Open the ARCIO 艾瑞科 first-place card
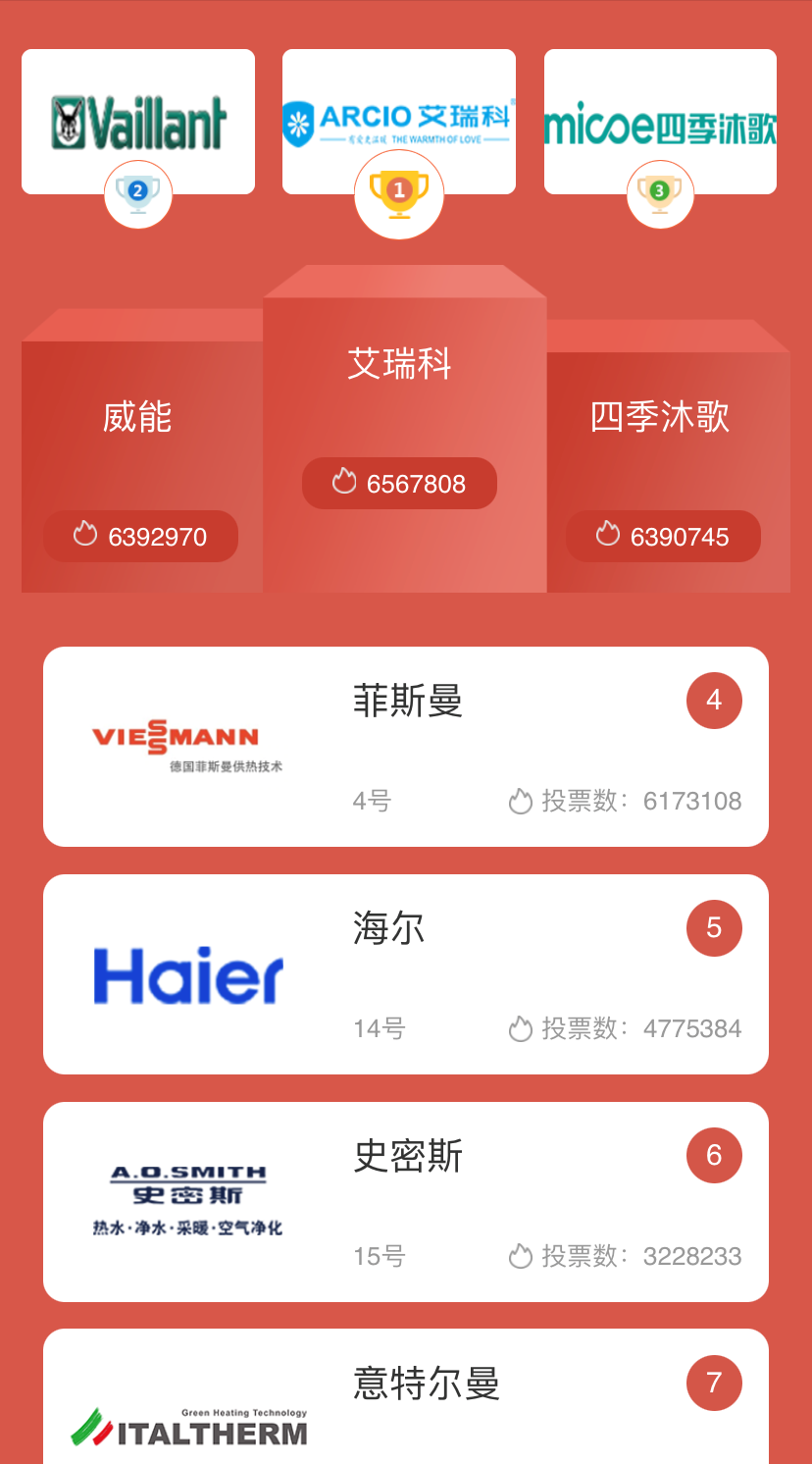The image size is (812, 1464). 399,122
